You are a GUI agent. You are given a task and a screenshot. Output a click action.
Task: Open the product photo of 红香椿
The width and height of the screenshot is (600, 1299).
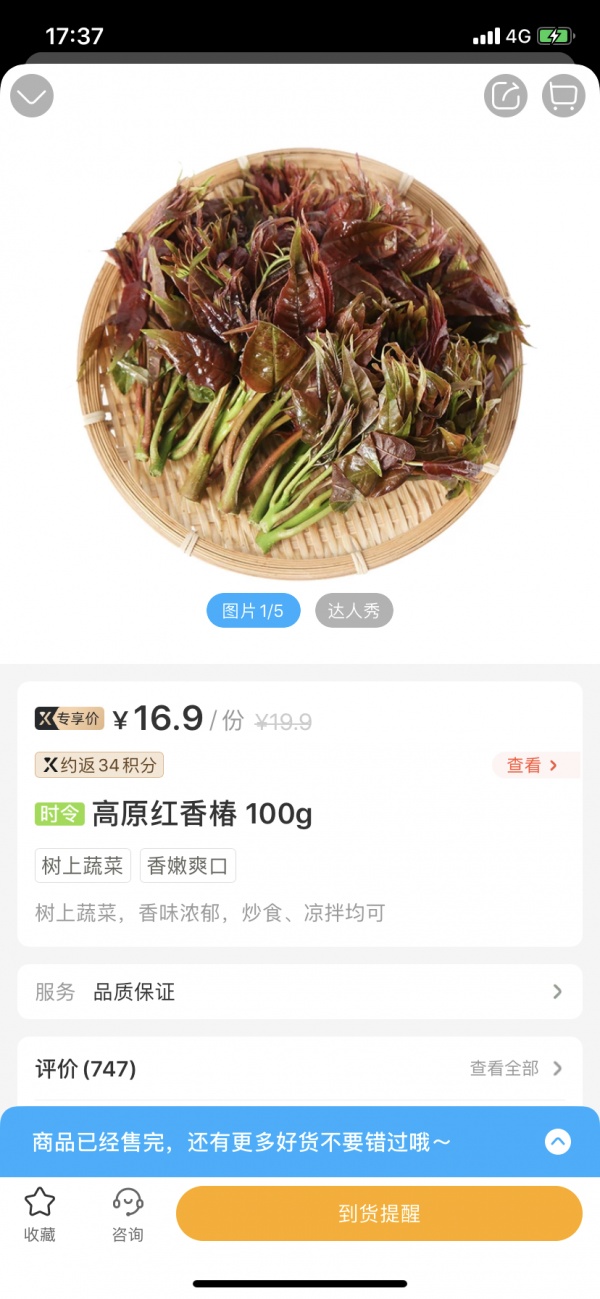point(300,365)
